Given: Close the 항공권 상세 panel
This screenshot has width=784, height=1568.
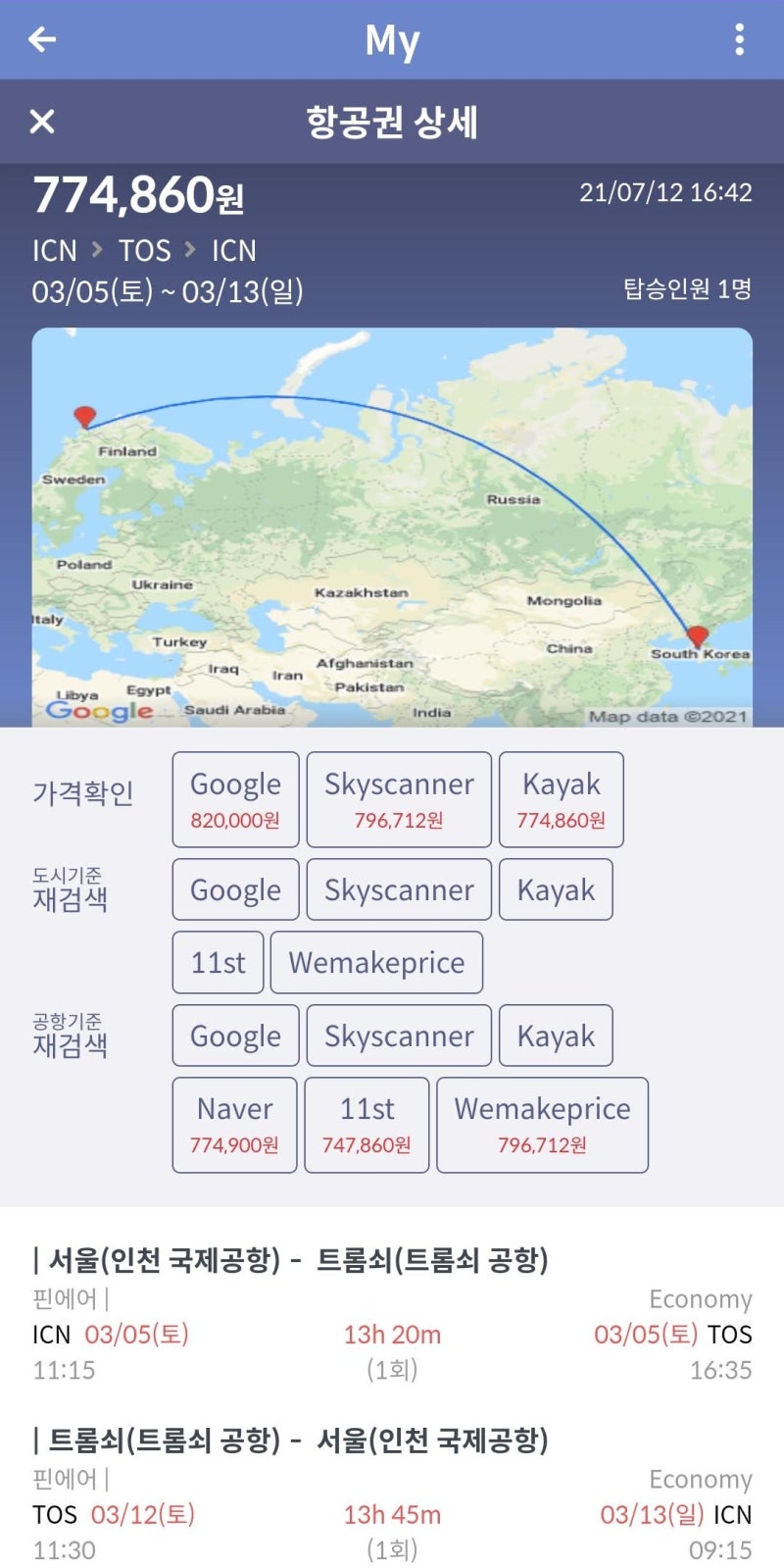Looking at the screenshot, I should pos(42,122).
